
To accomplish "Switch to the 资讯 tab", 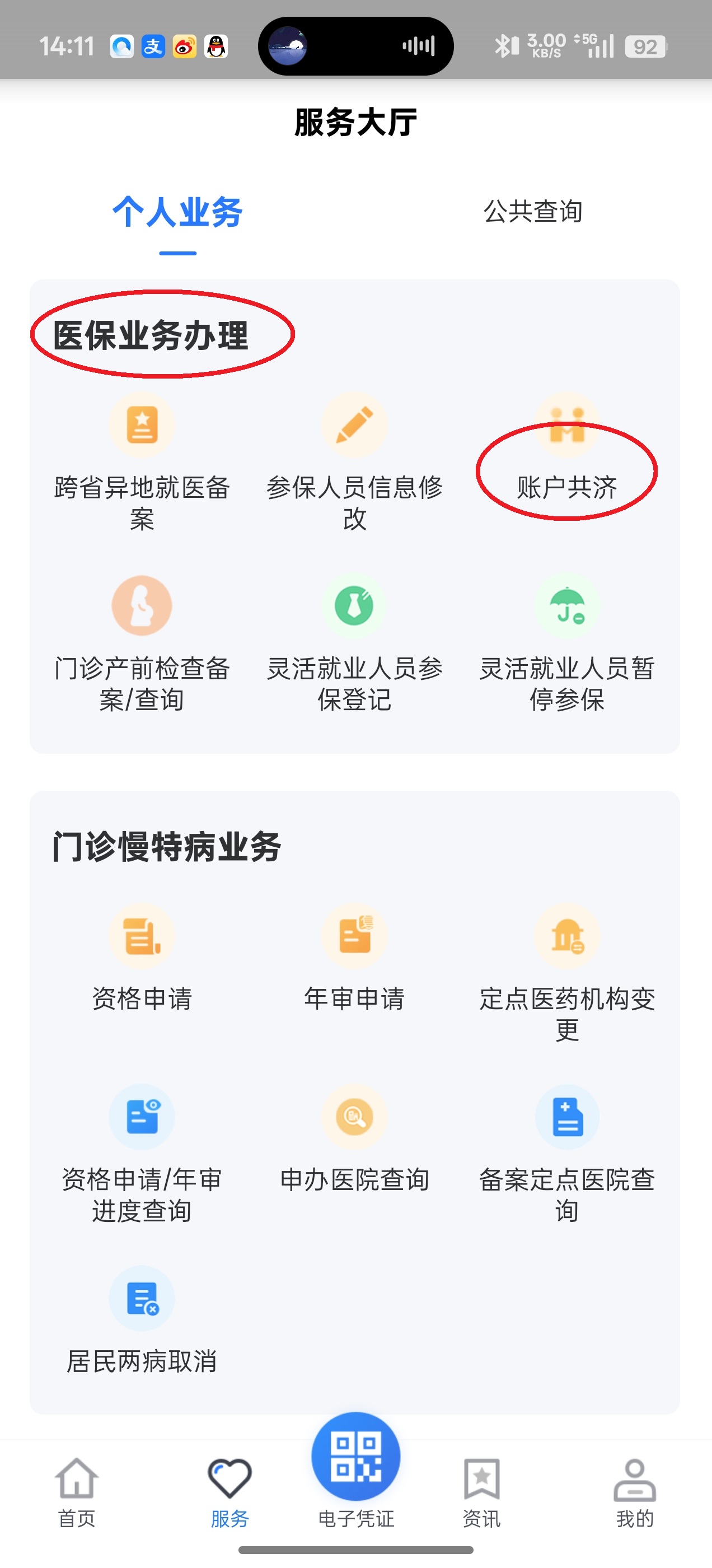I will click(481, 1491).
